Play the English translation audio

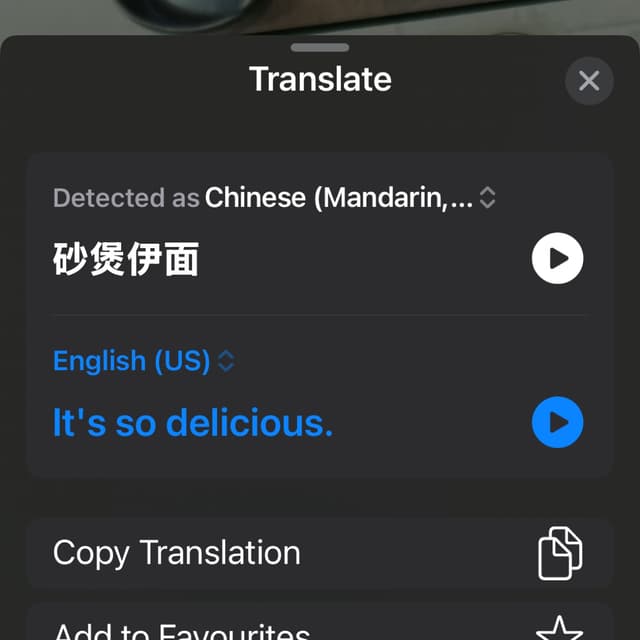[557, 422]
